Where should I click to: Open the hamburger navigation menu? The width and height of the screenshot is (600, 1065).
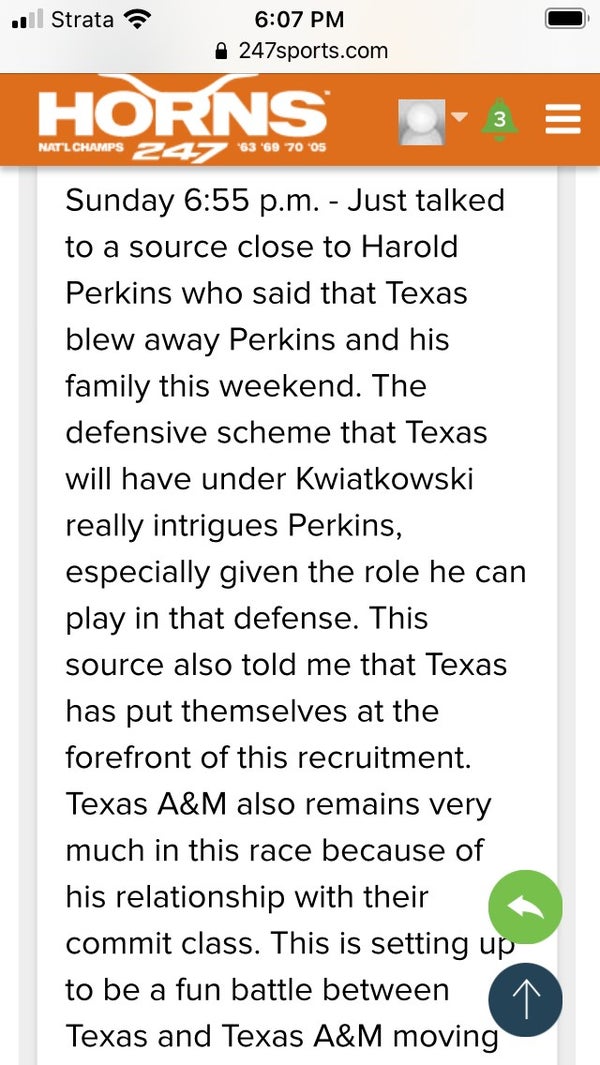coord(563,120)
